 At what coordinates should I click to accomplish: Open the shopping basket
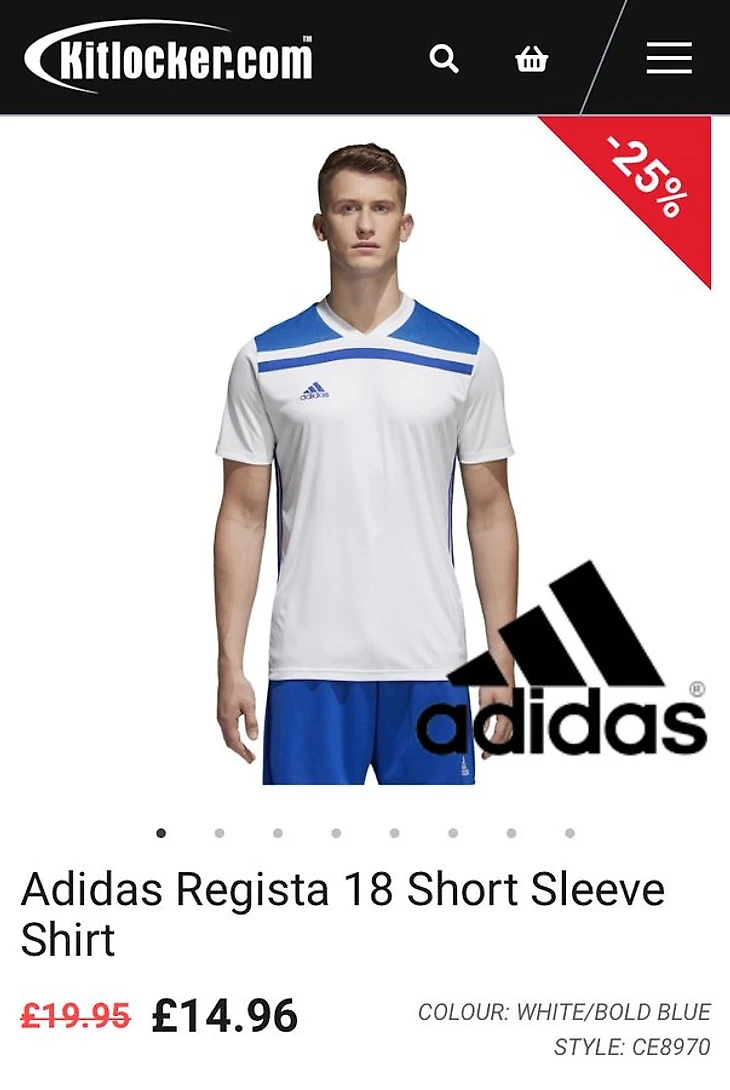531,59
